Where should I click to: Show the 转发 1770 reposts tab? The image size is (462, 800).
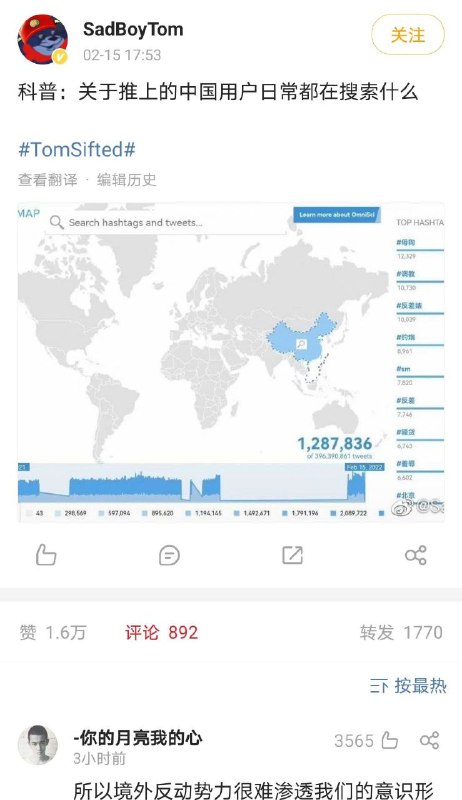(401, 633)
